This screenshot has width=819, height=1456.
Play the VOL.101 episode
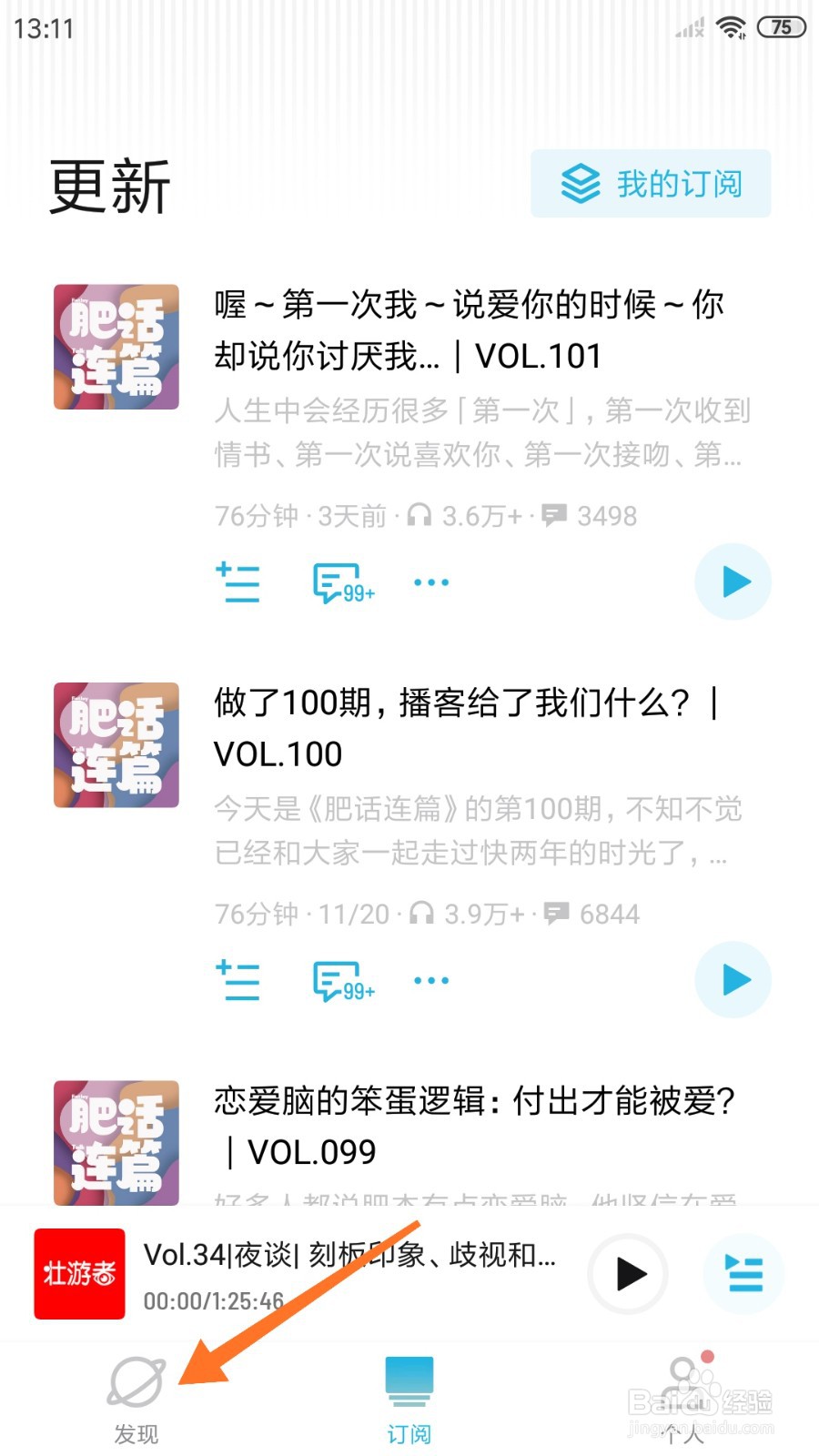point(733,581)
